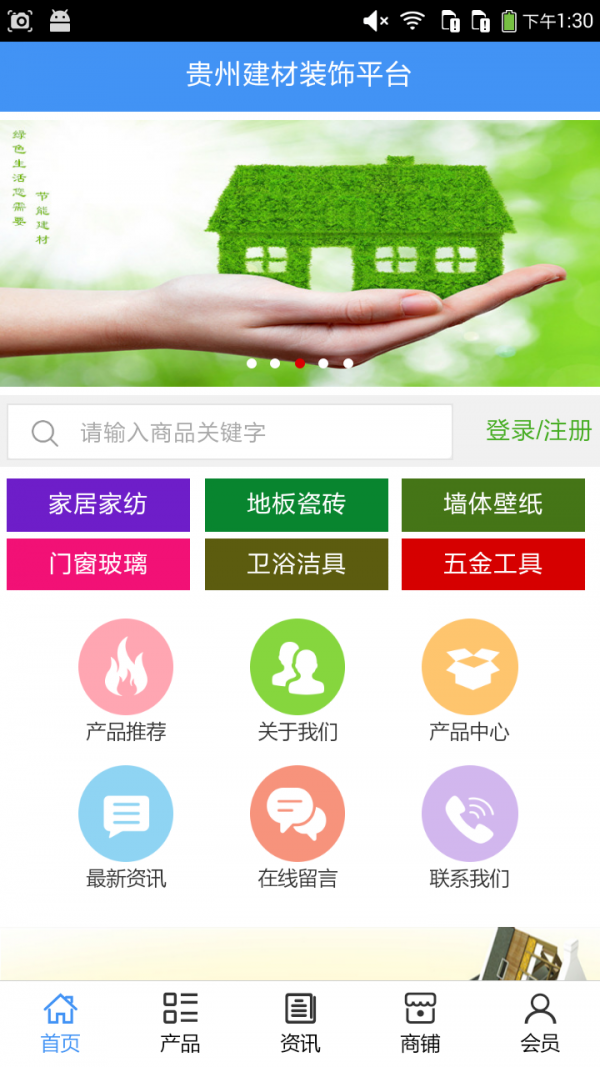Open the 地板瓷砖 category
This screenshot has height=1067, width=600.
[296, 504]
